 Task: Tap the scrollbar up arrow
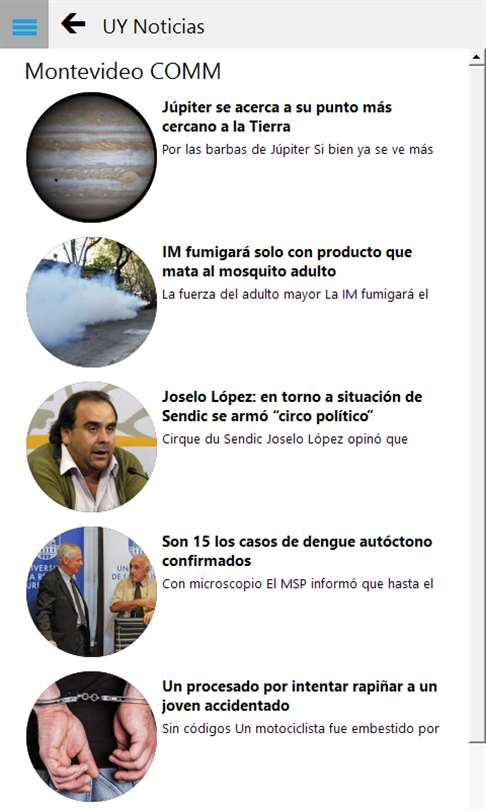[477, 57]
